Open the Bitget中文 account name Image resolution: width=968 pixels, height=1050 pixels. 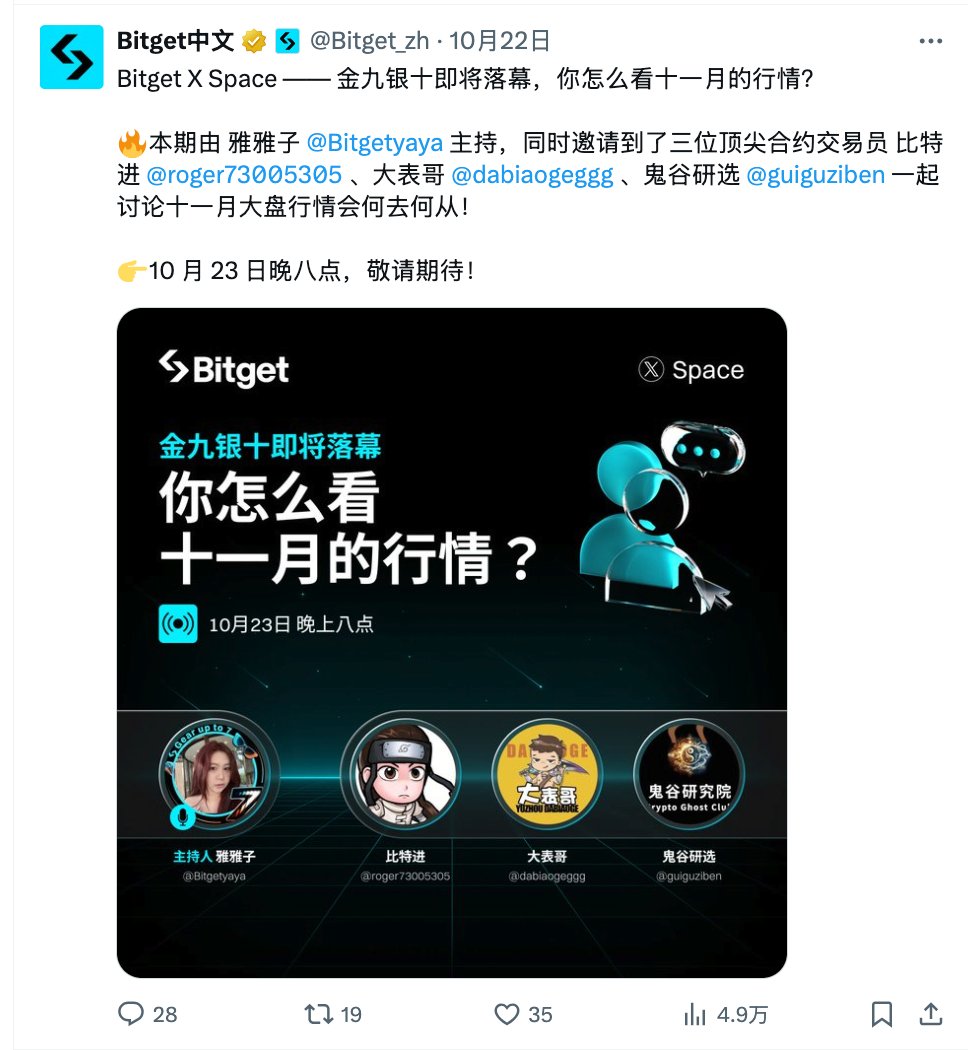(175, 41)
